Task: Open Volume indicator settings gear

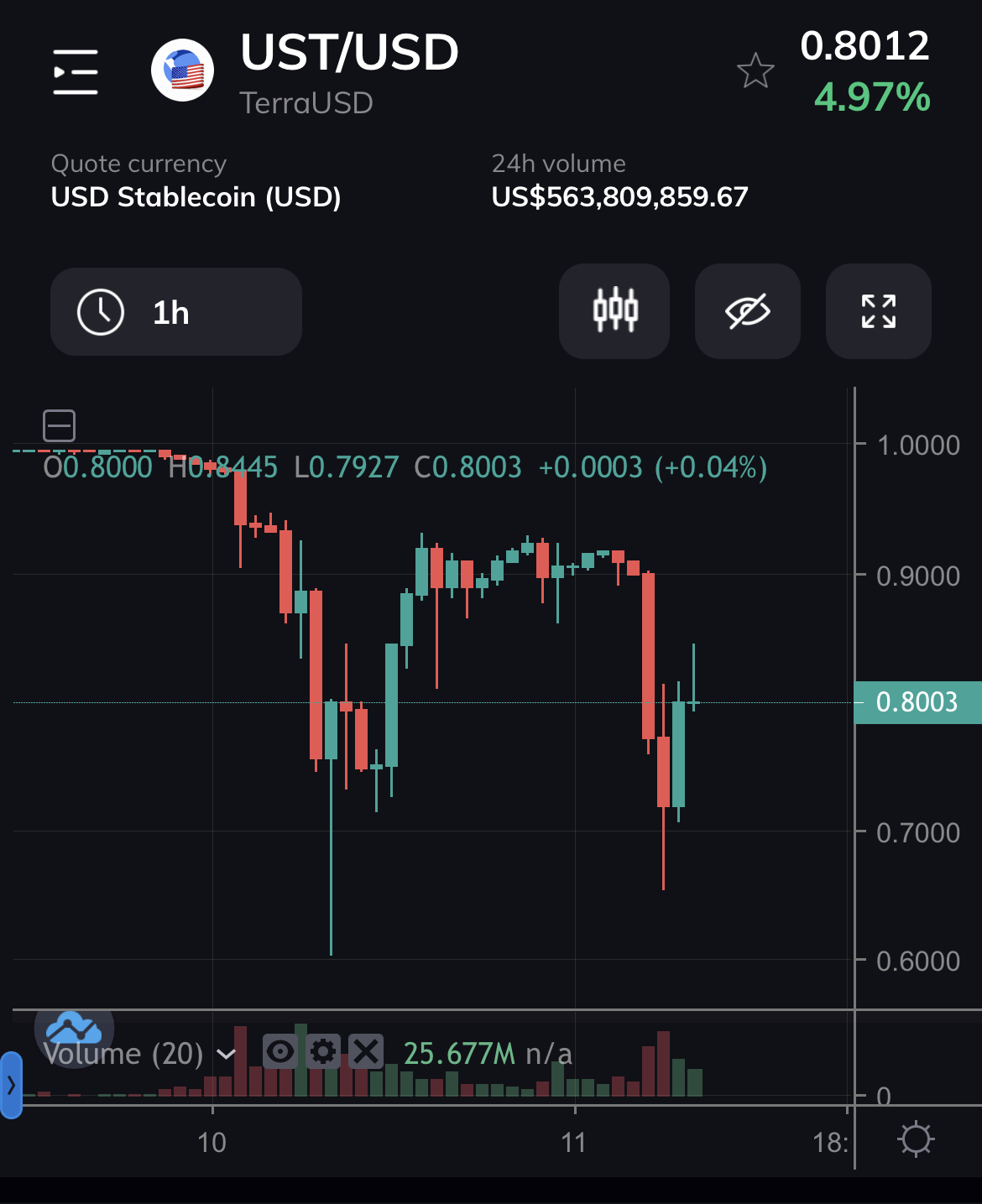Action: tap(323, 1051)
